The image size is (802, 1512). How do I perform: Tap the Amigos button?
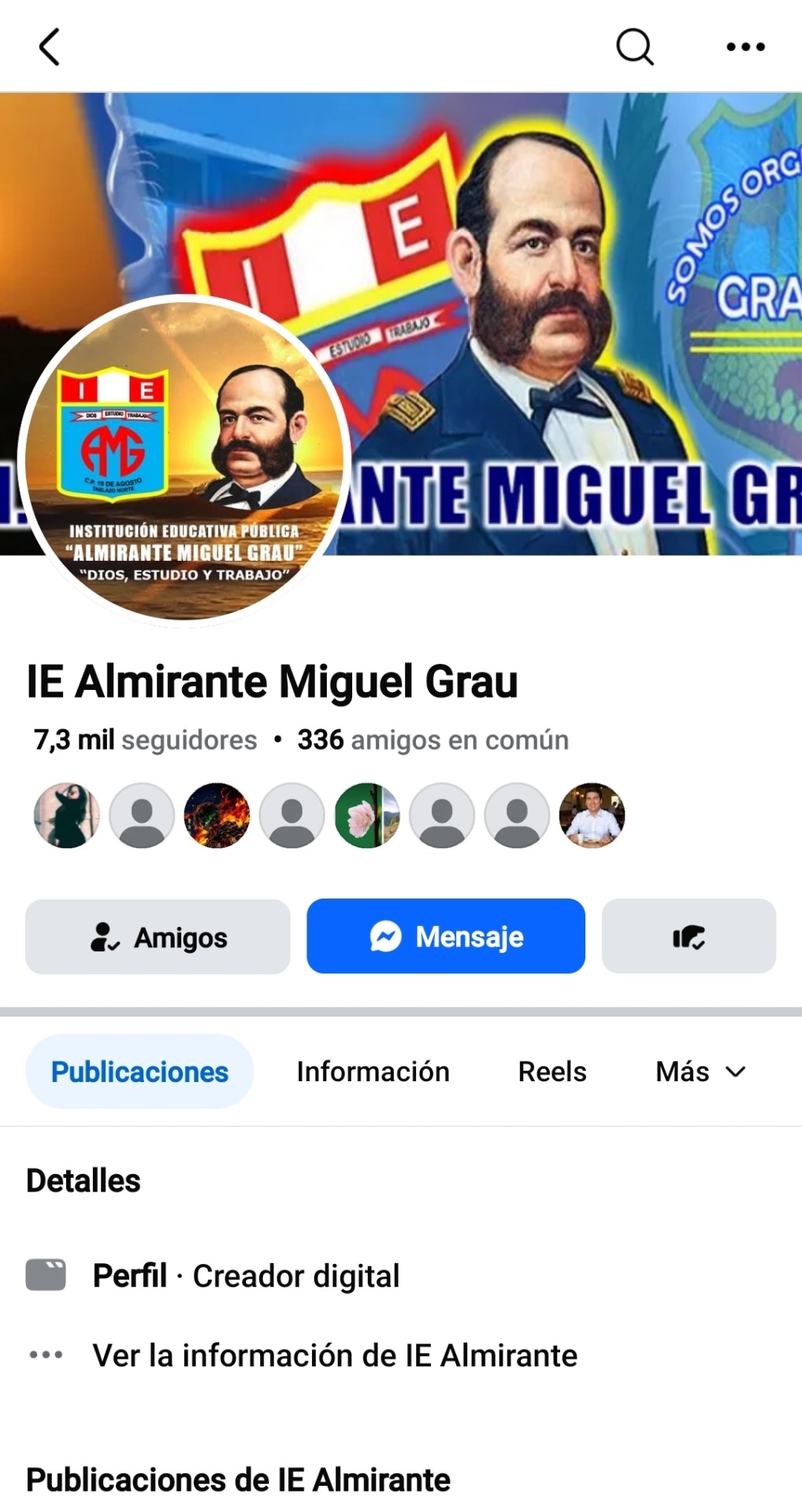pyautogui.click(x=158, y=937)
